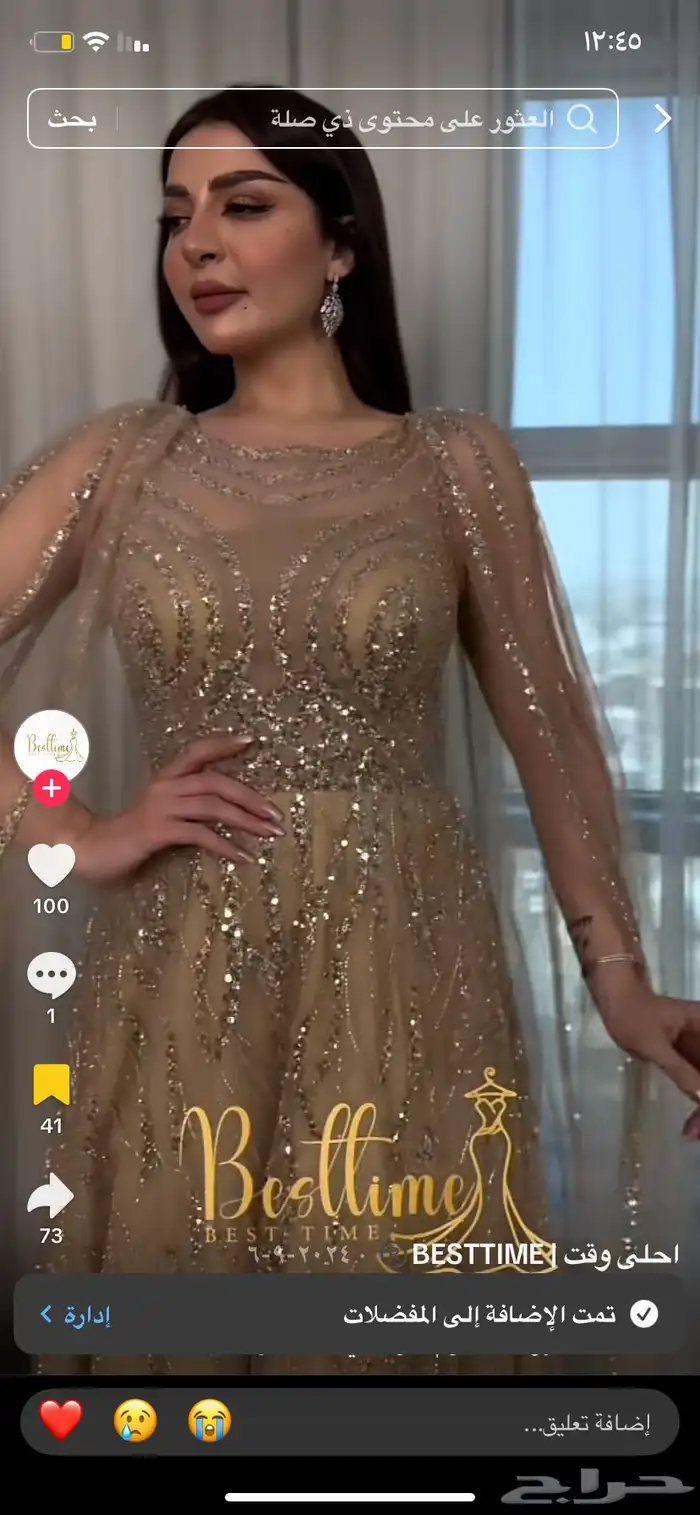Send the loudly crying emoji reaction

(x=210, y=1420)
